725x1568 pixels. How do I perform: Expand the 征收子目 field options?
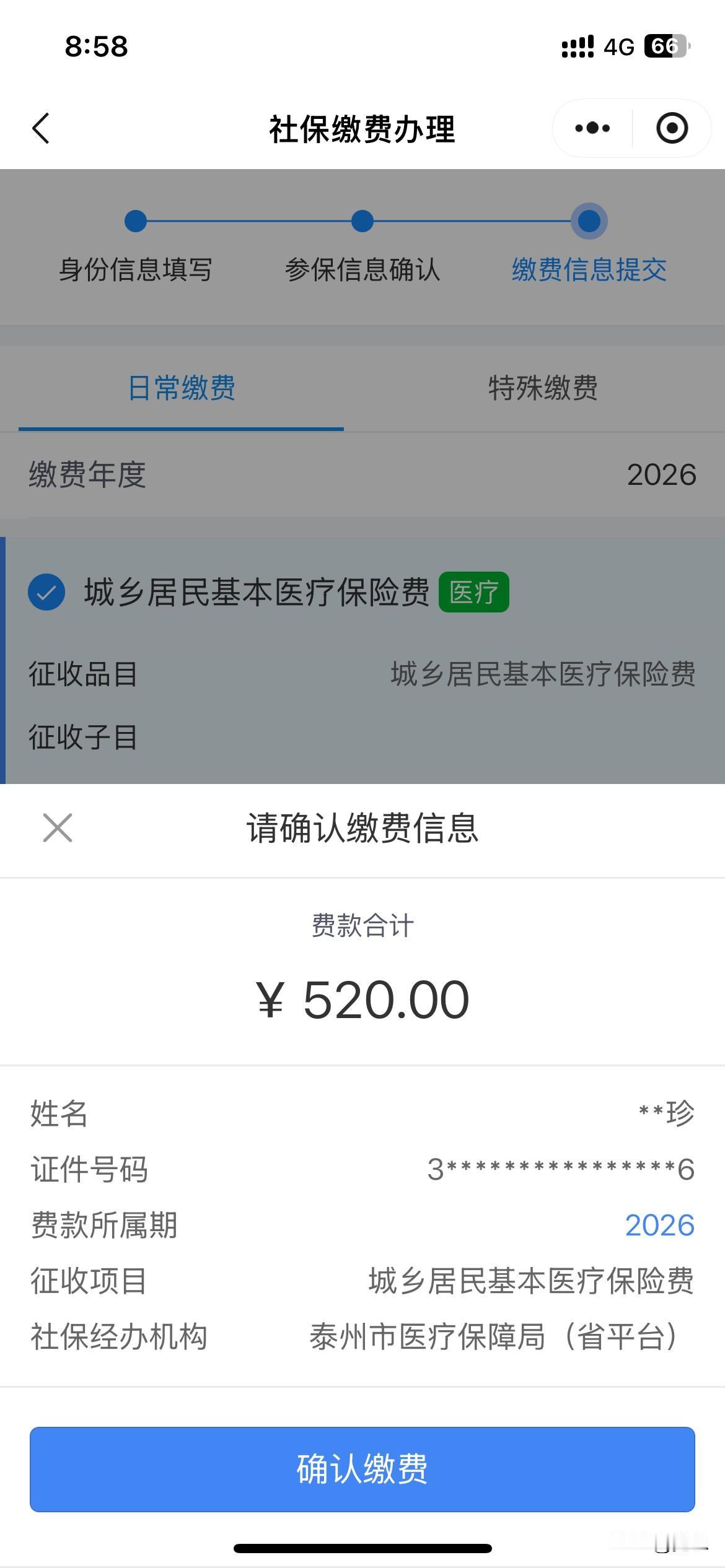(362, 737)
